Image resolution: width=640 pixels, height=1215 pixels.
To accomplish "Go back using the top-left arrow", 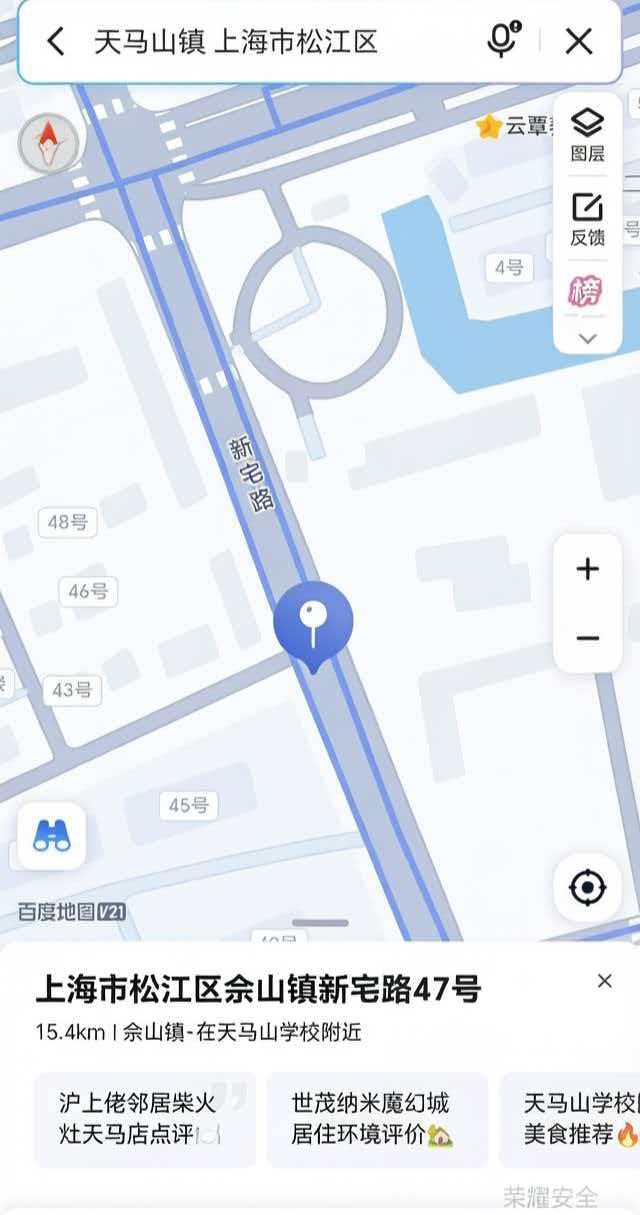I will [x=56, y=41].
